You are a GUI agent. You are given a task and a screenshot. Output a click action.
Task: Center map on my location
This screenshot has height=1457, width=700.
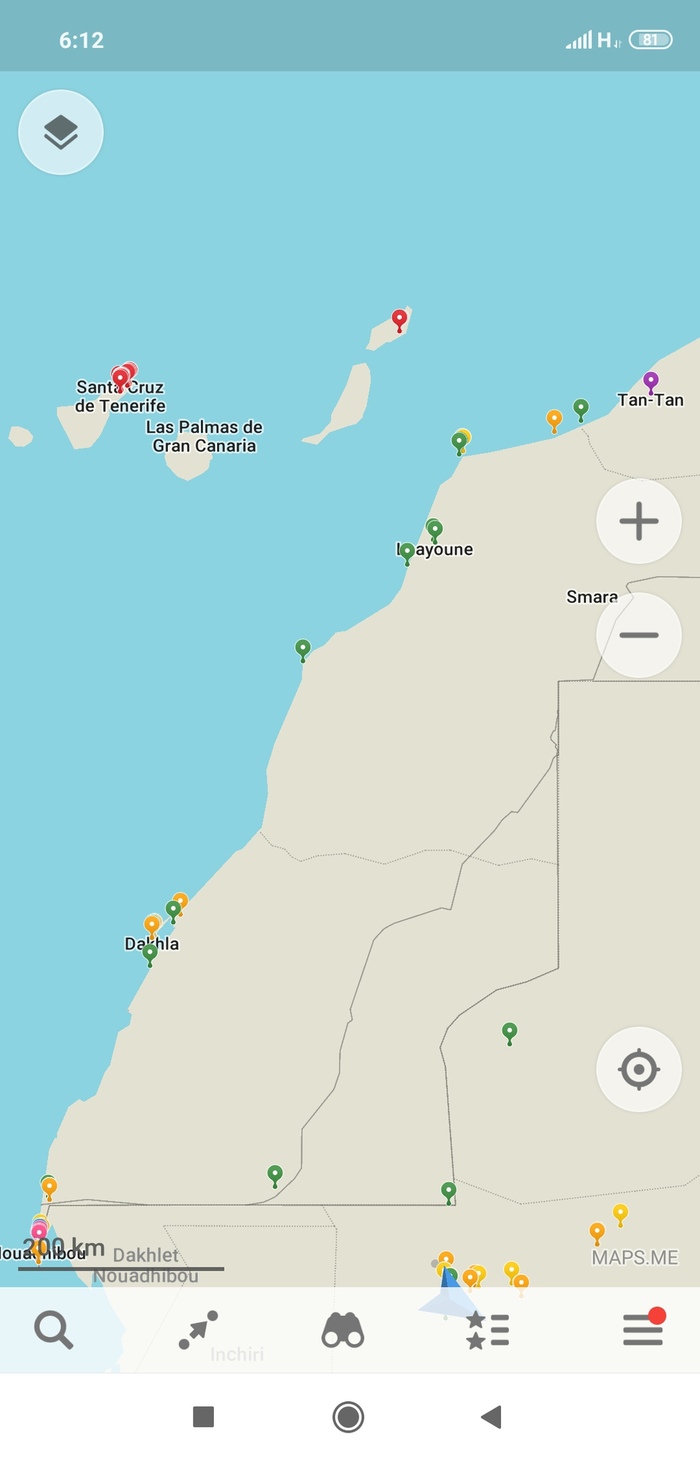(639, 1069)
